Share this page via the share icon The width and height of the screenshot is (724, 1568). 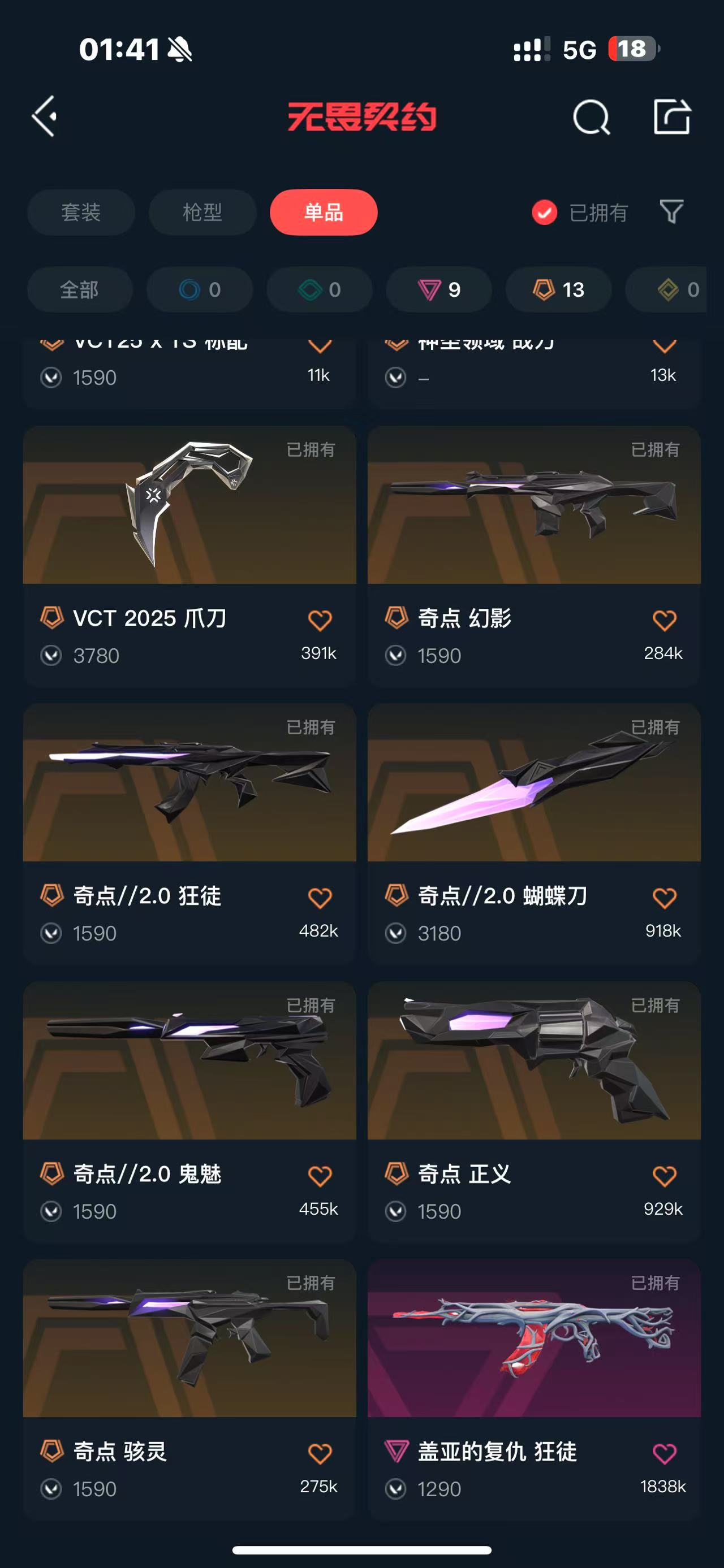671,116
